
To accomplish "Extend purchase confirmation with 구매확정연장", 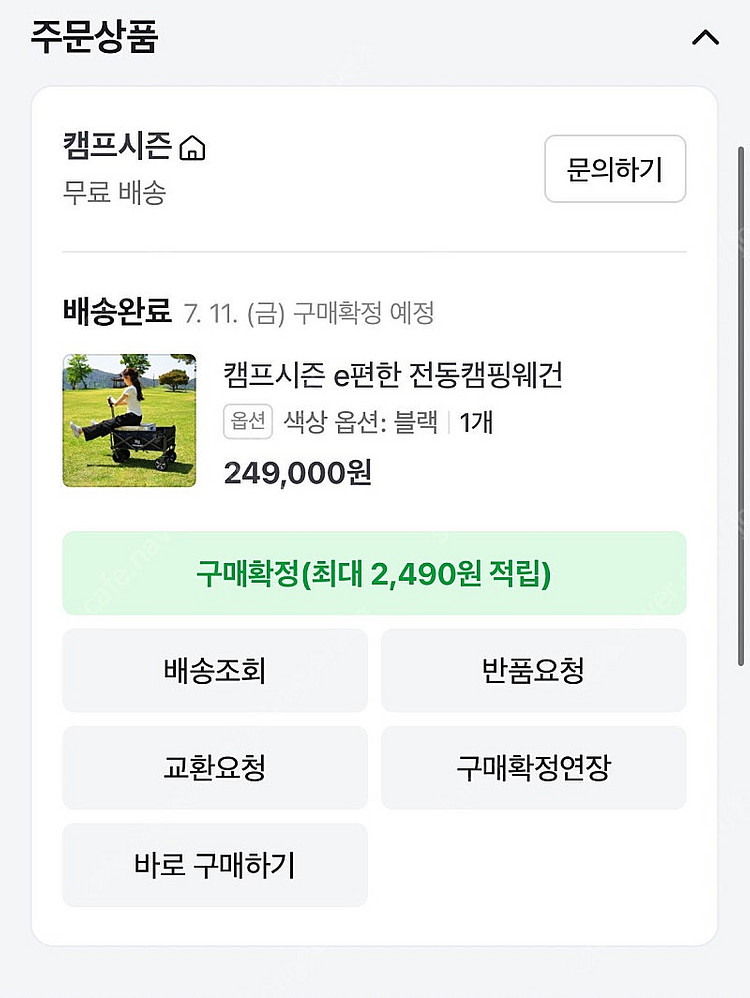I will 533,767.
